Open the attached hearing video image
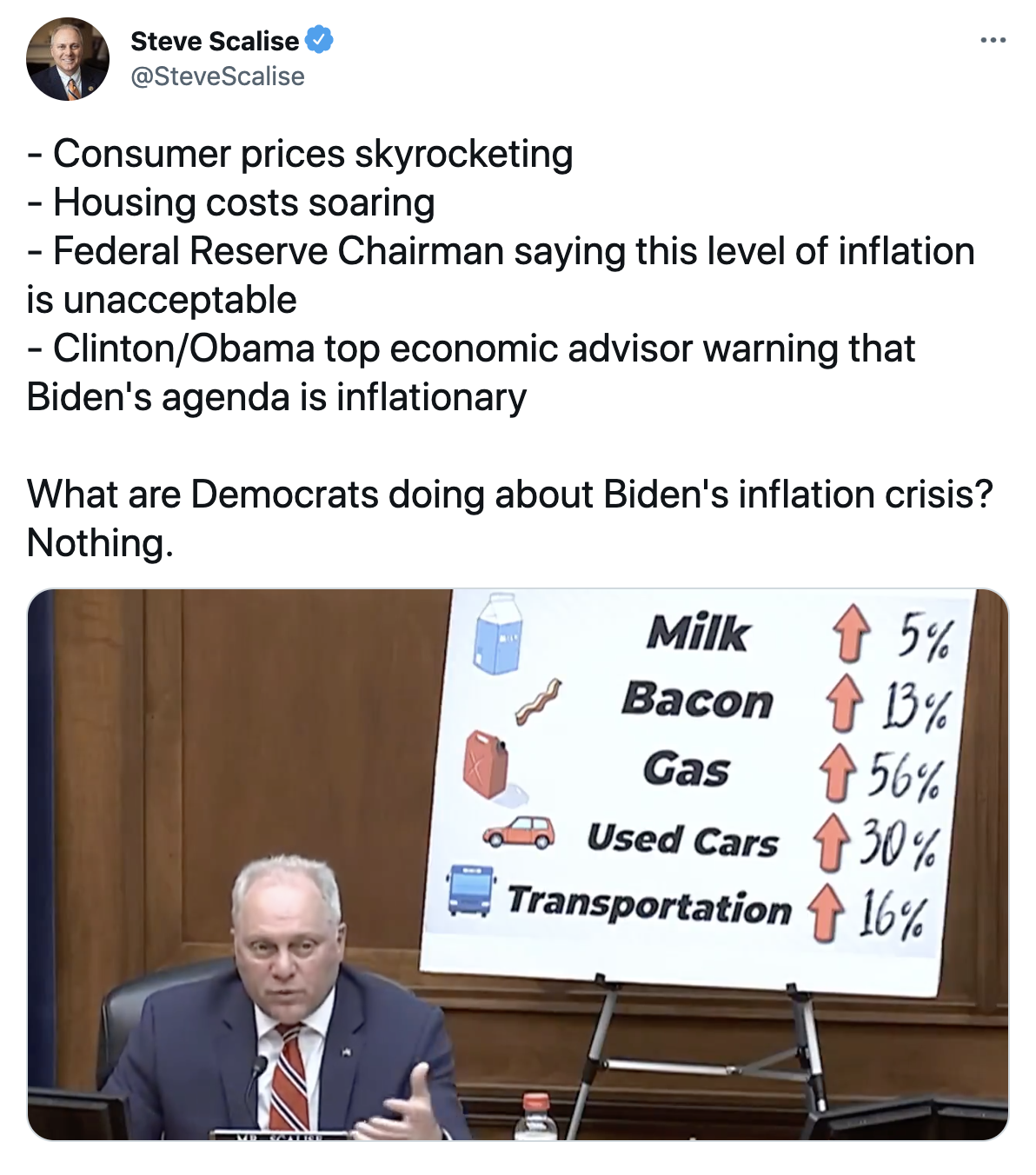Image resolution: width=1036 pixels, height=1175 pixels. click(518, 864)
